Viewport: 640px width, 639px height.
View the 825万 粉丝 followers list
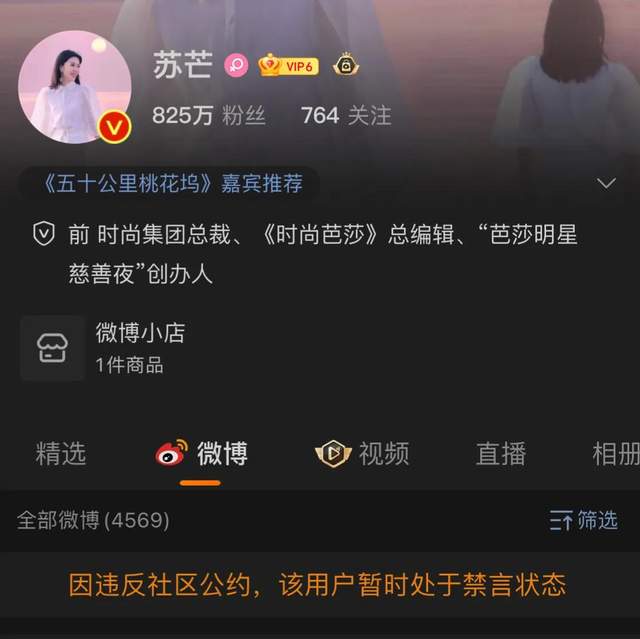pyautogui.click(x=209, y=116)
